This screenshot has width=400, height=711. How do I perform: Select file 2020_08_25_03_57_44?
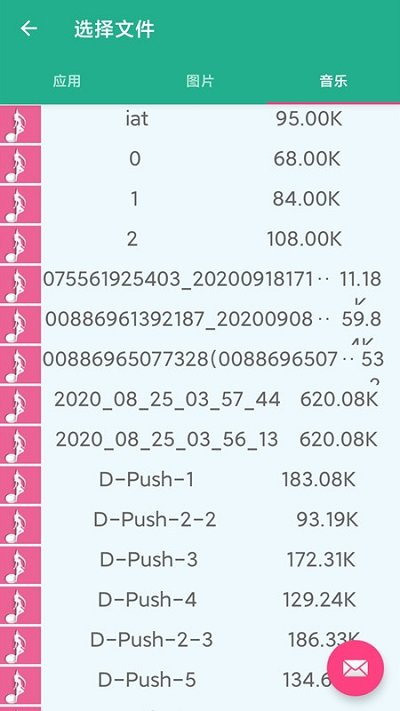click(200, 404)
